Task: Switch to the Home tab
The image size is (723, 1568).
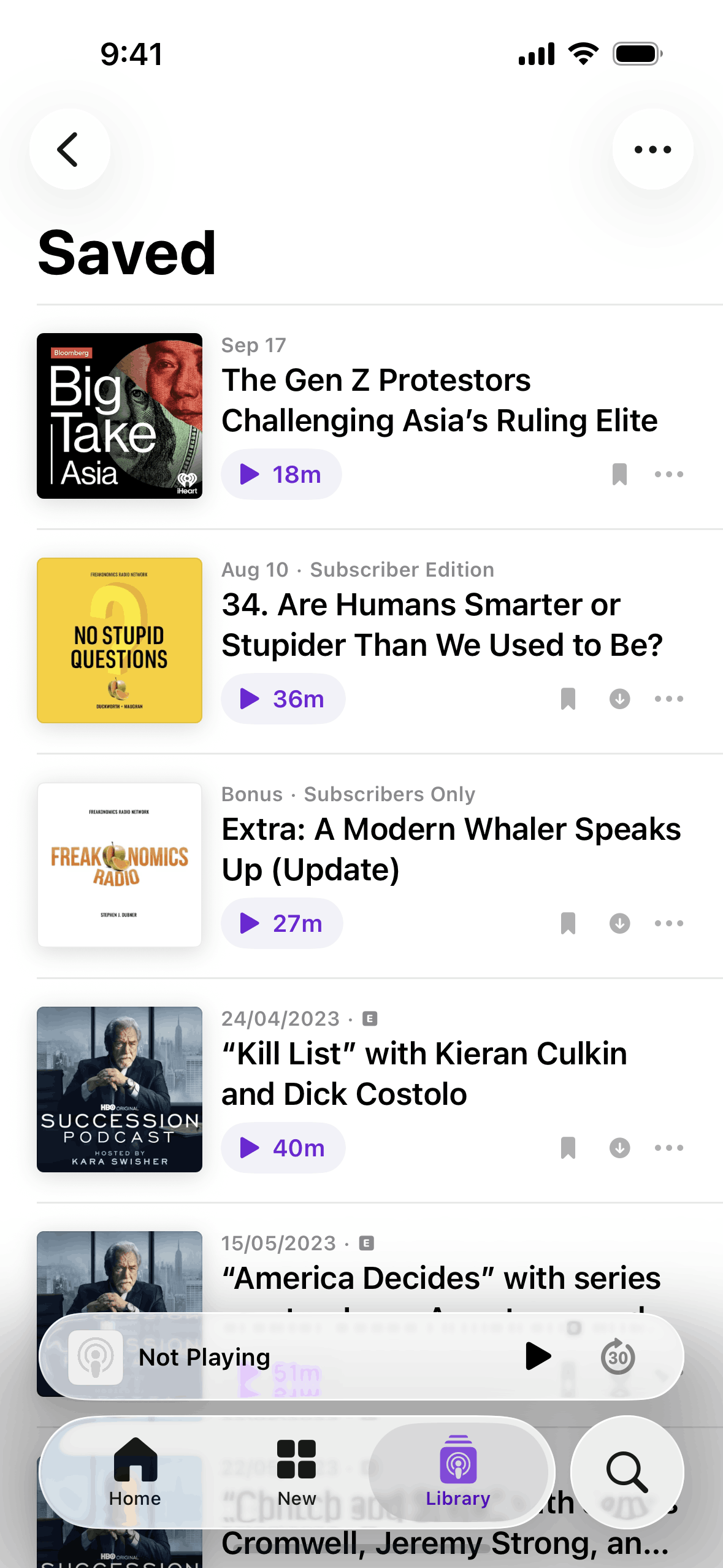Action: [x=135, y=1472]
